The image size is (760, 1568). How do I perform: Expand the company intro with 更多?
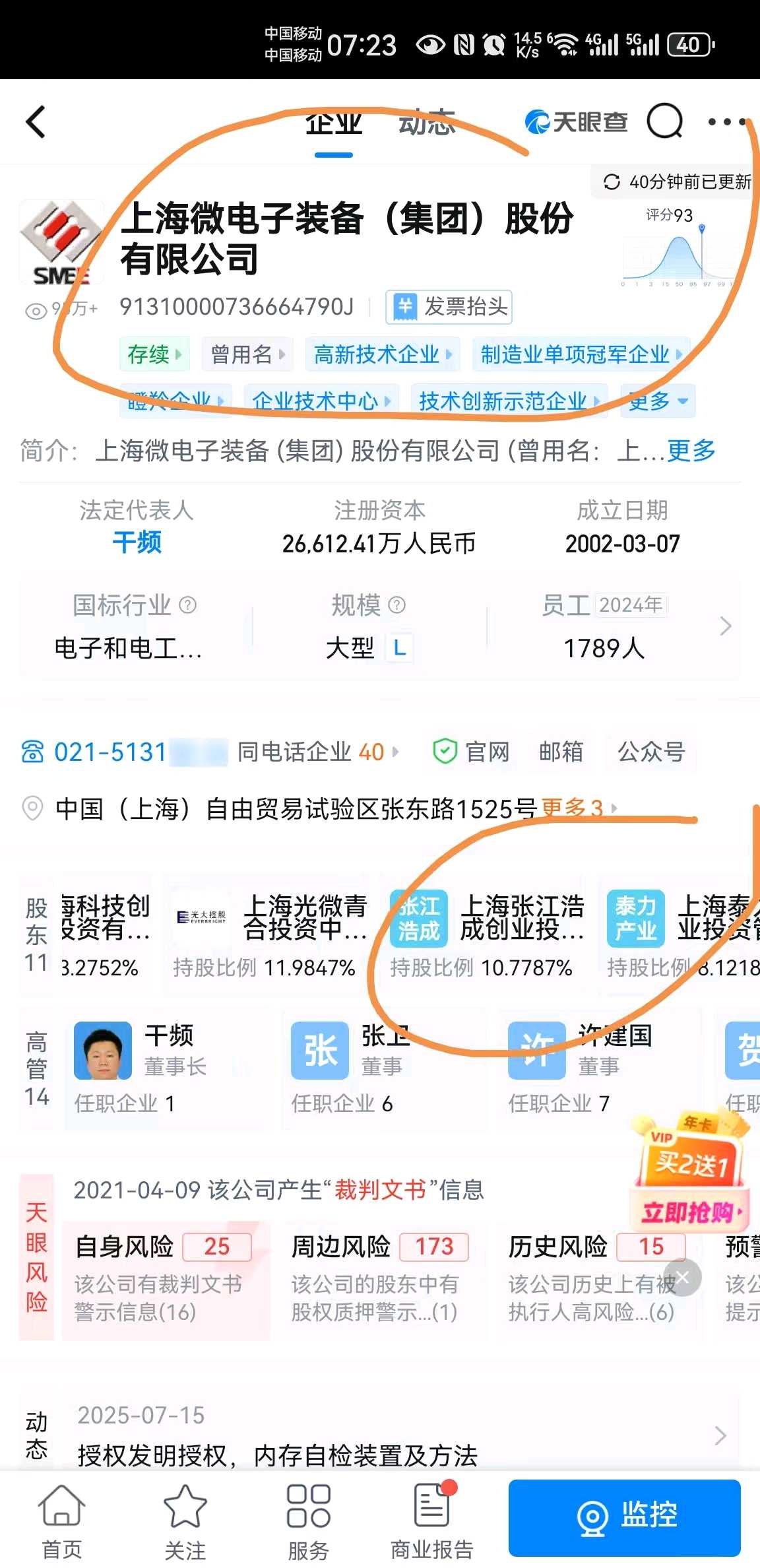(691, 451)
